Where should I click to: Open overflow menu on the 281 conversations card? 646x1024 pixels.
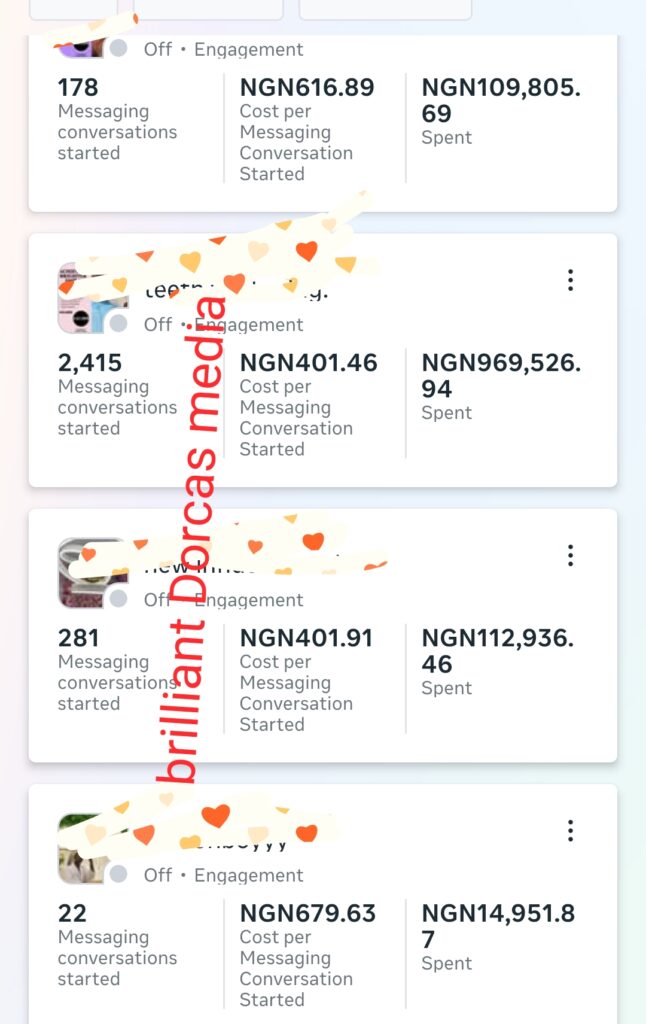pos(570,555)
